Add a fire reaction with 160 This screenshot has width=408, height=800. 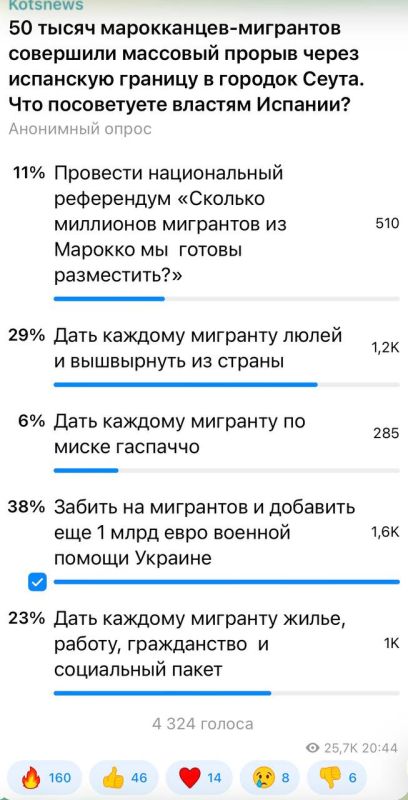(47, 777)
